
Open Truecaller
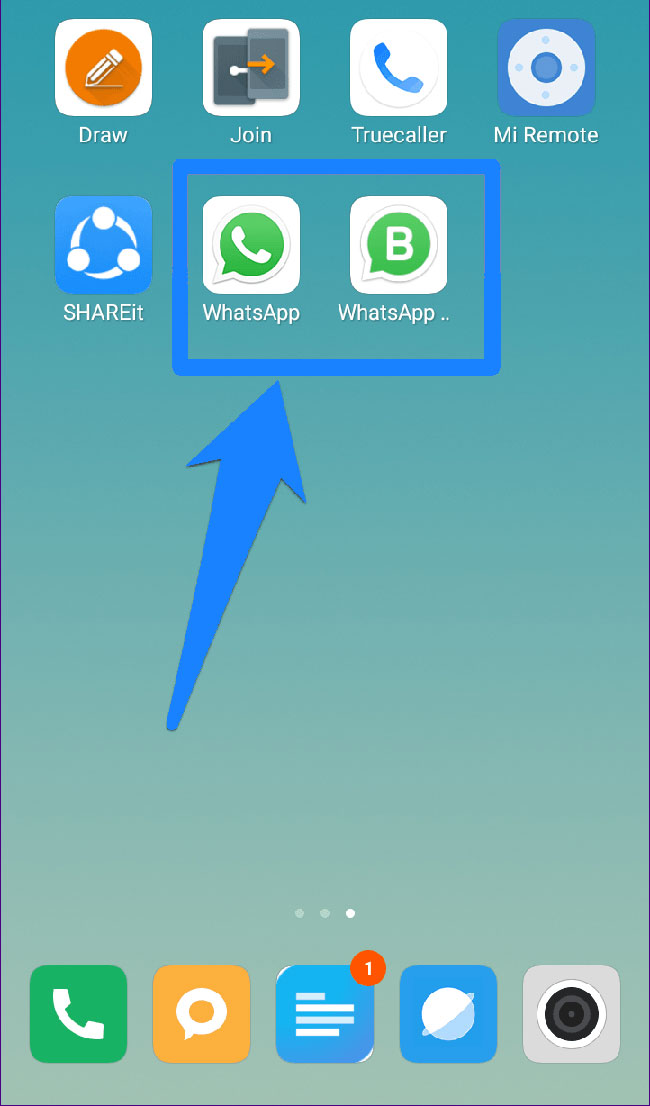pyautogui.click(x=399, y=68)
